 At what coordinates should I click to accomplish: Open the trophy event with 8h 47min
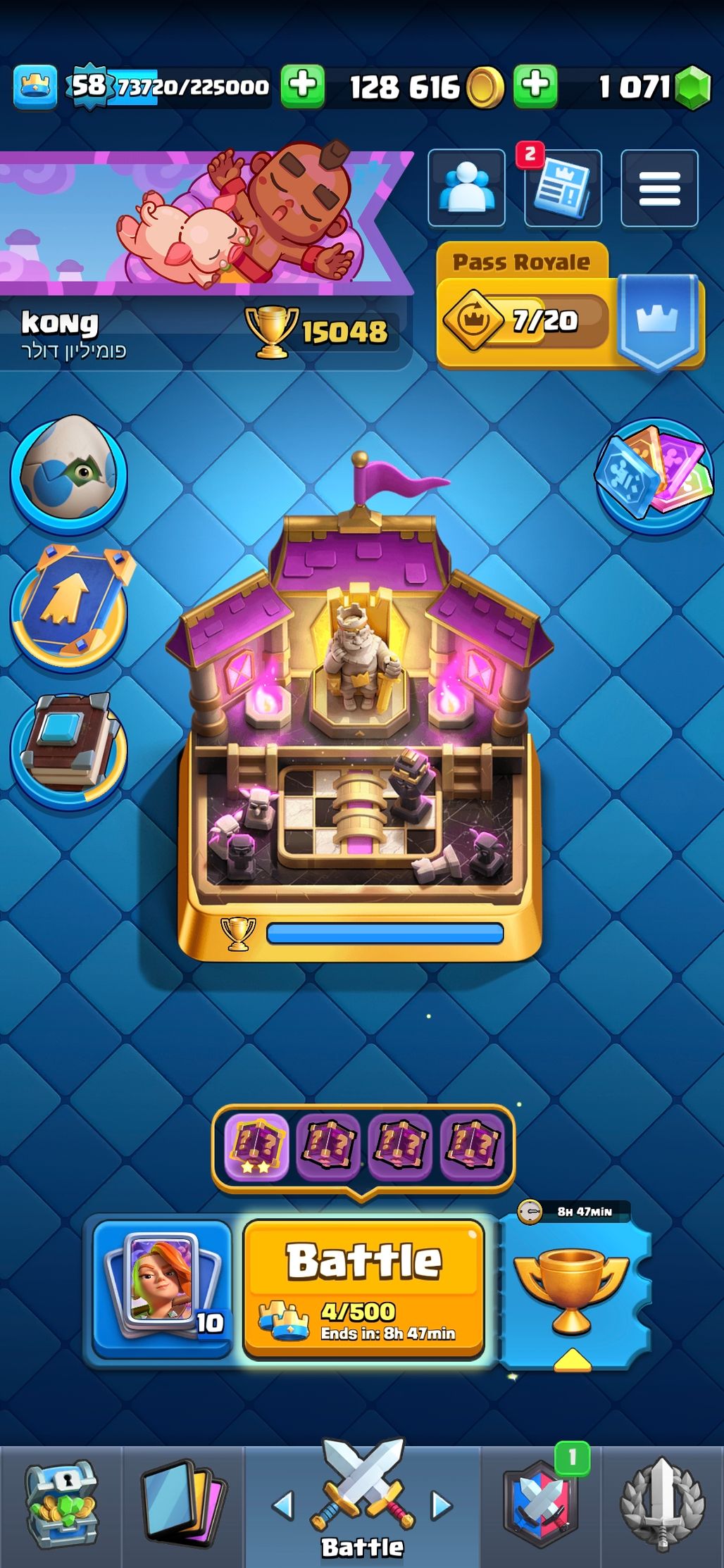point(572,1288)
